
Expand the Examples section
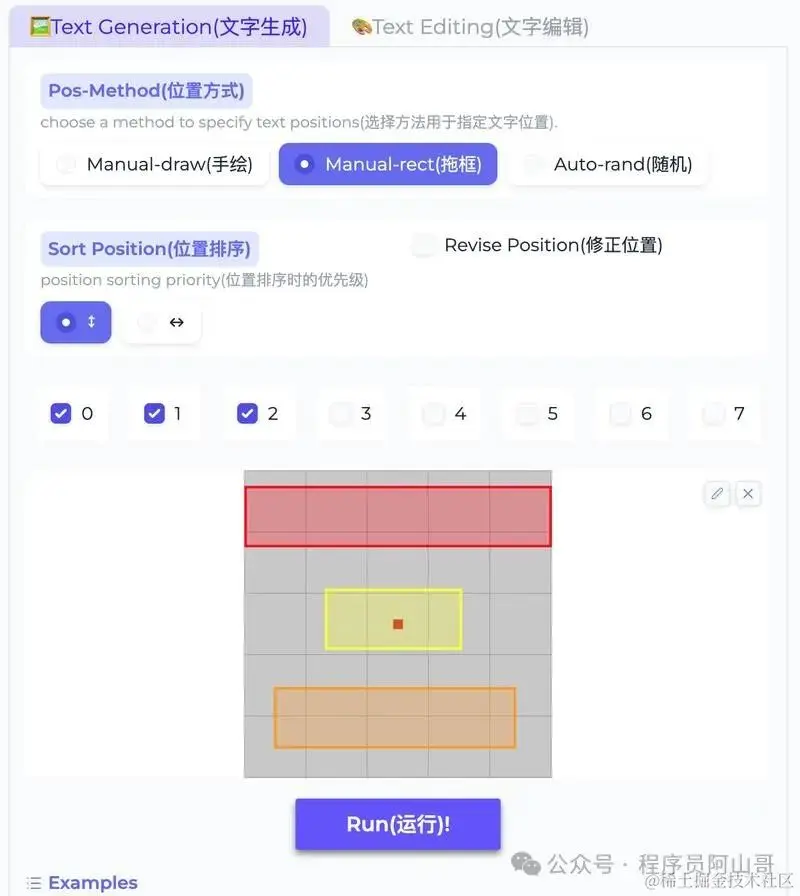(x=82, y=882)
